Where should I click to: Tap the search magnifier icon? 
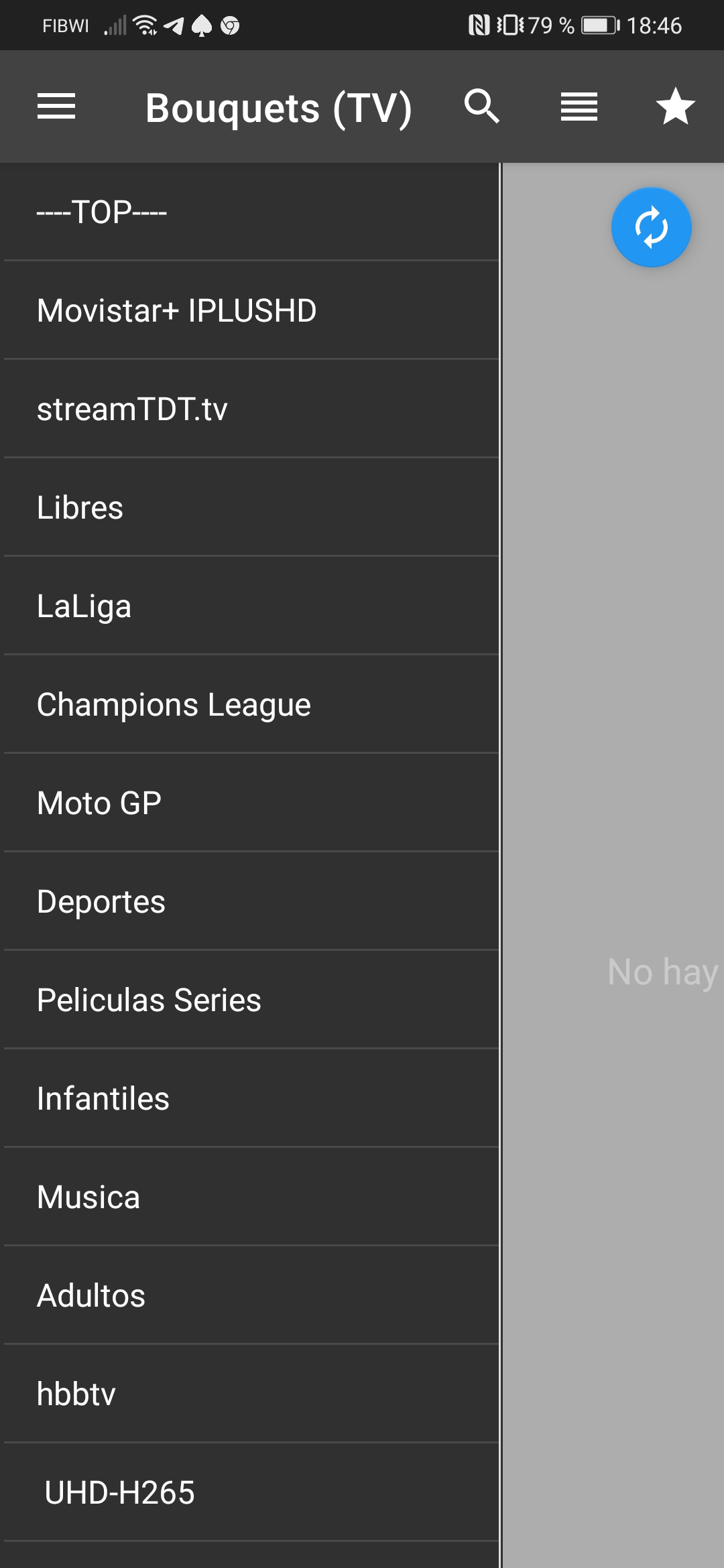pos(482,107)
